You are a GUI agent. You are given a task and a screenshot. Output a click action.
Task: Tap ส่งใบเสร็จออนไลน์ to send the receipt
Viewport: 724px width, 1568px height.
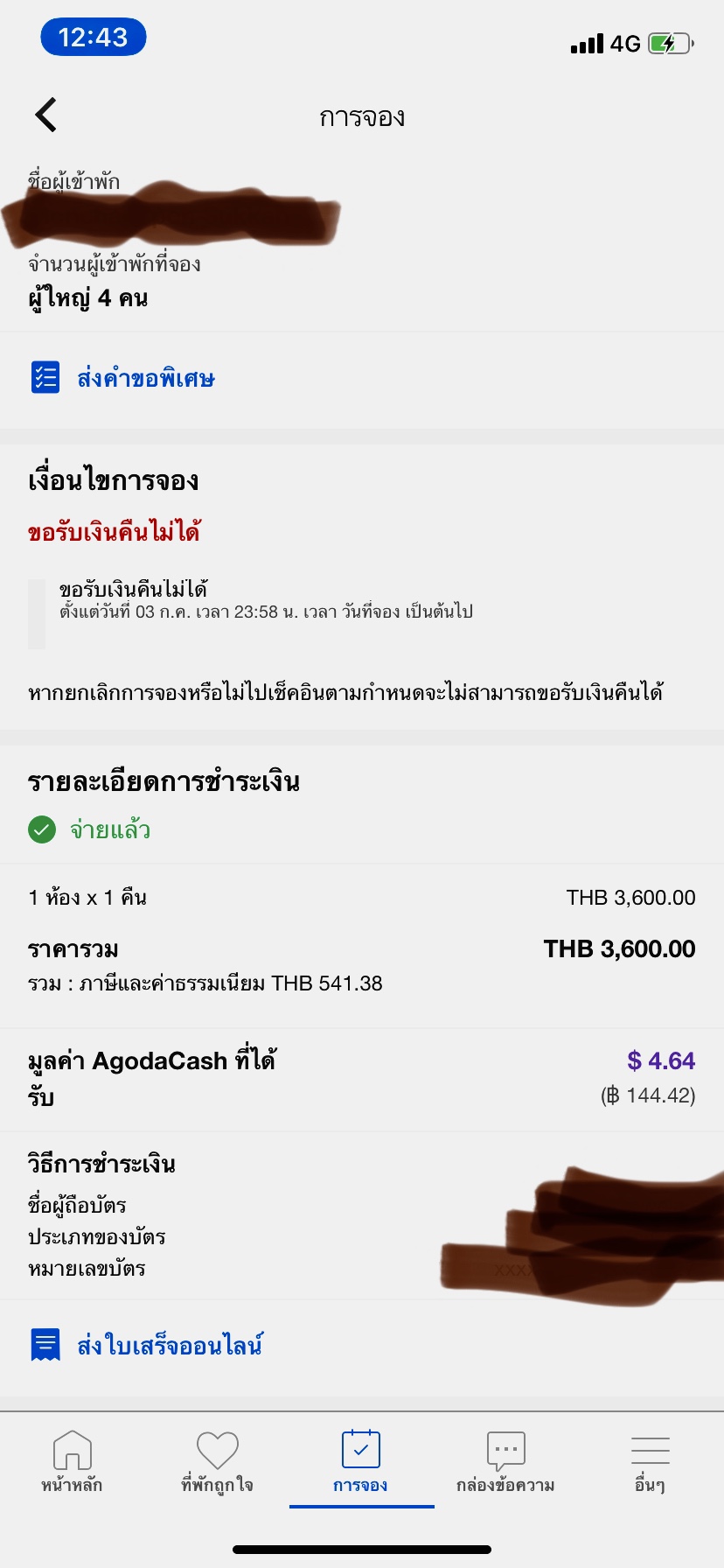point(147,1345)
